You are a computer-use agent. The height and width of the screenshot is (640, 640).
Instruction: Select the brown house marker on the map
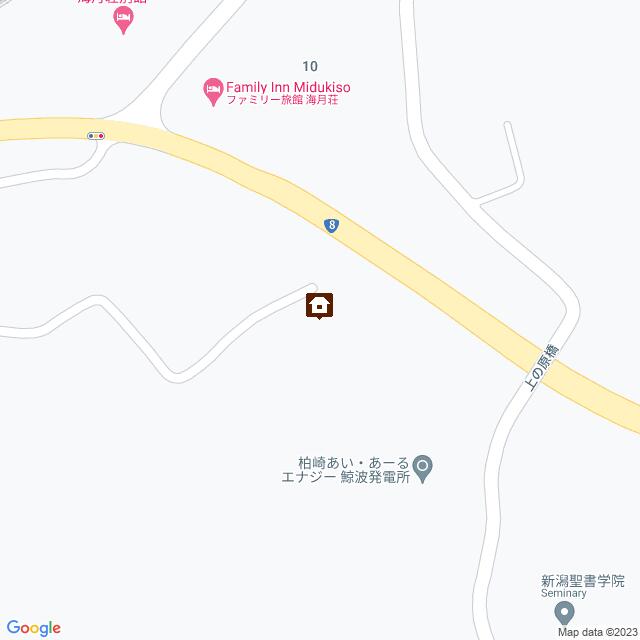[320, 305]
